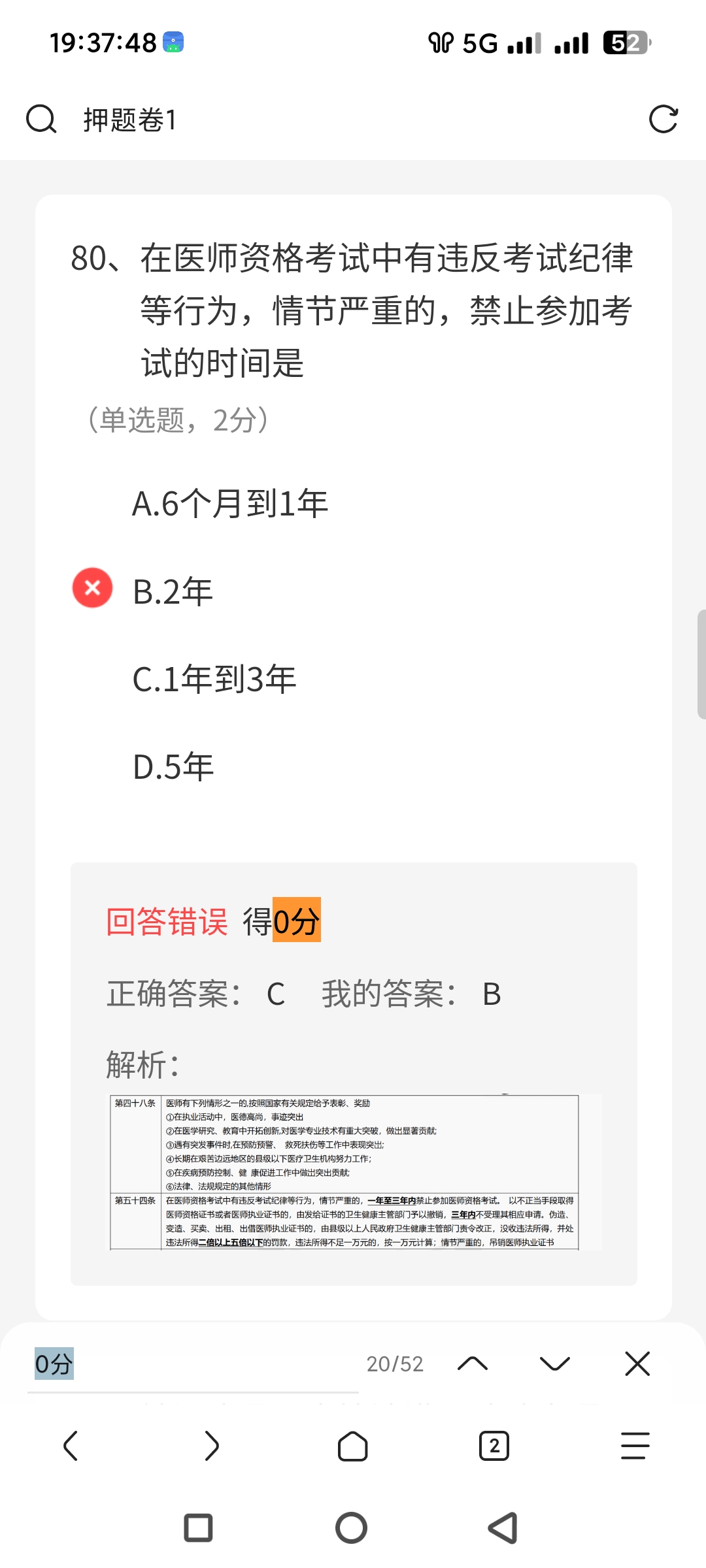Image resolution: width=706 pixels, height=1568 pixels.
Task: Open the browser menu
Action: click(635, 1446)
